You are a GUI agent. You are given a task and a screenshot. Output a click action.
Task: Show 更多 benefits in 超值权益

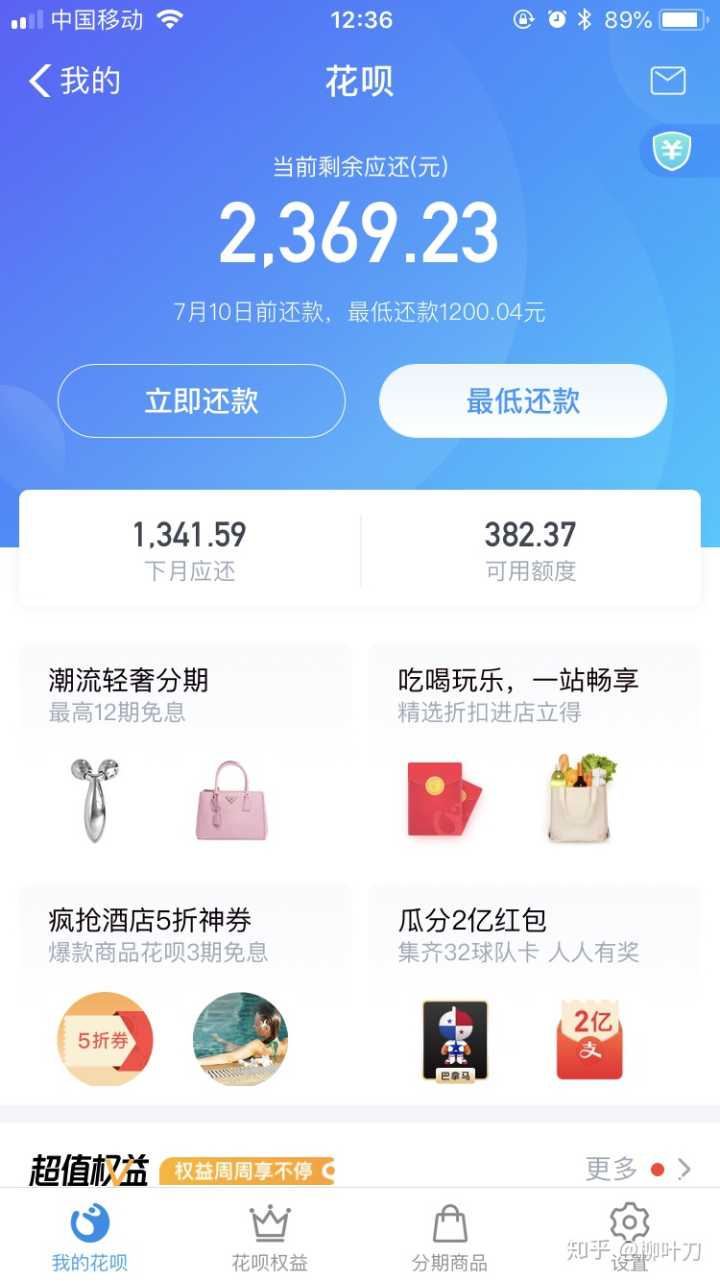[637, 1168]
